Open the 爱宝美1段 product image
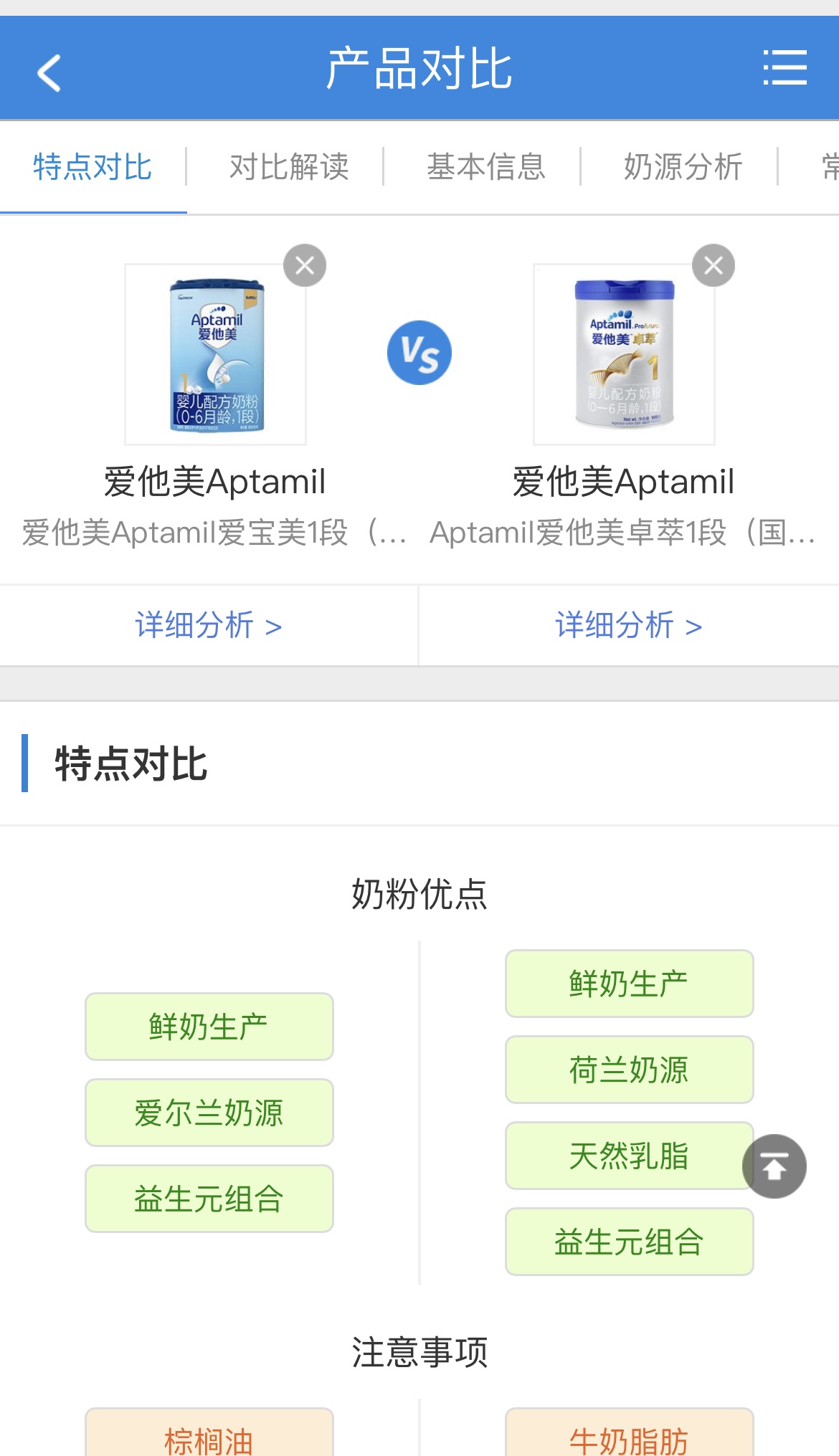 [216, 355]
